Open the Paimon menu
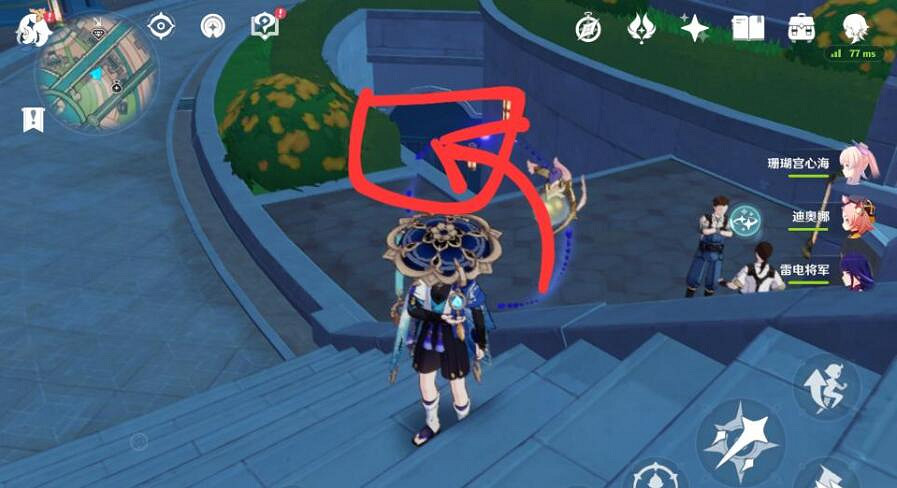Screen dimensions: 897x488 (32, 29)
